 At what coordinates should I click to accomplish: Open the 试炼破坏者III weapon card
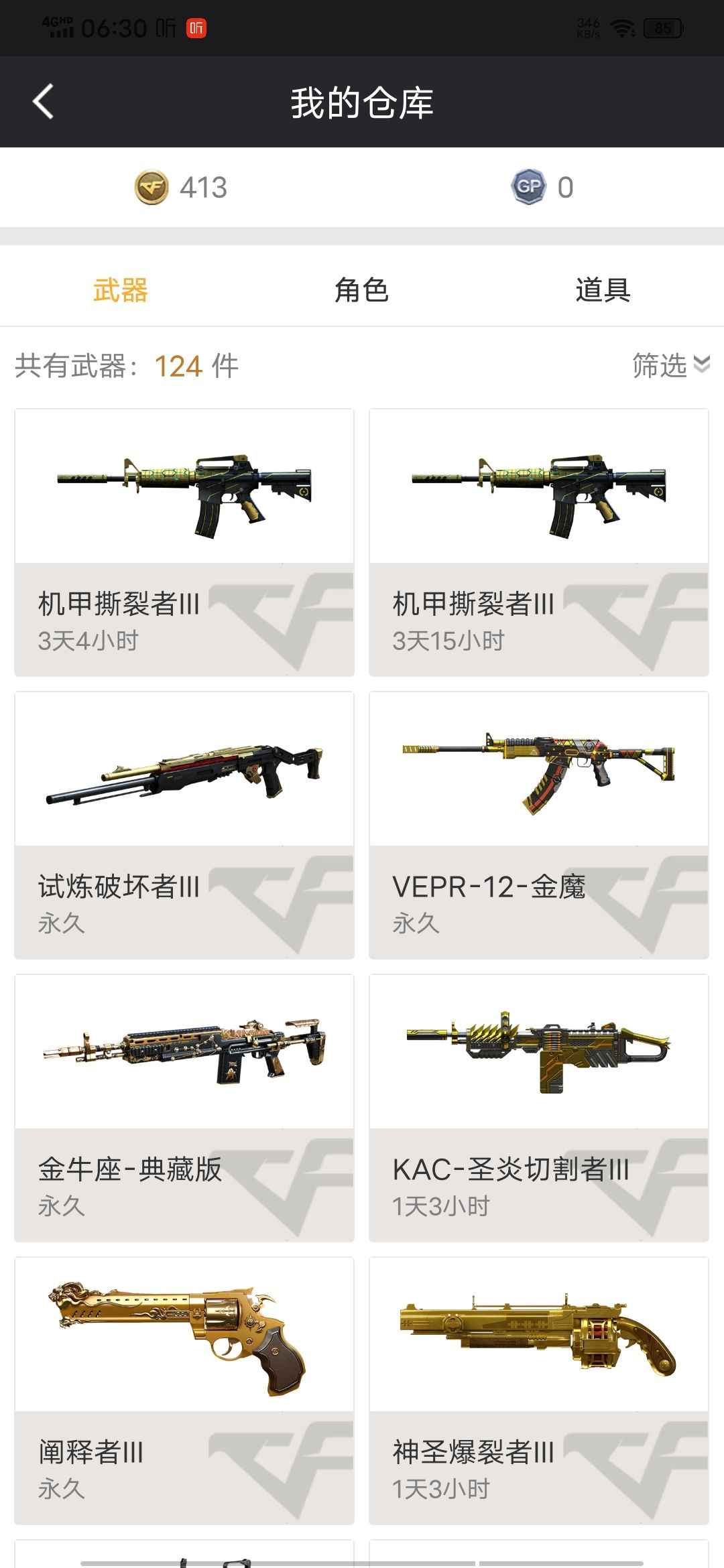point(184,824)
